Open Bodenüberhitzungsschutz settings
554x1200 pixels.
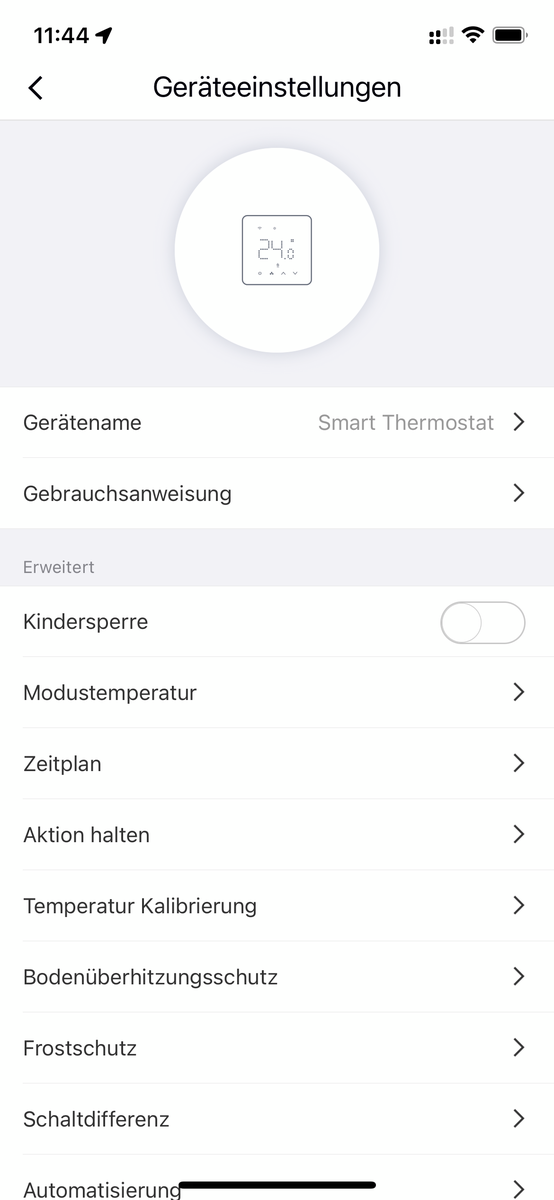(277, 976)
